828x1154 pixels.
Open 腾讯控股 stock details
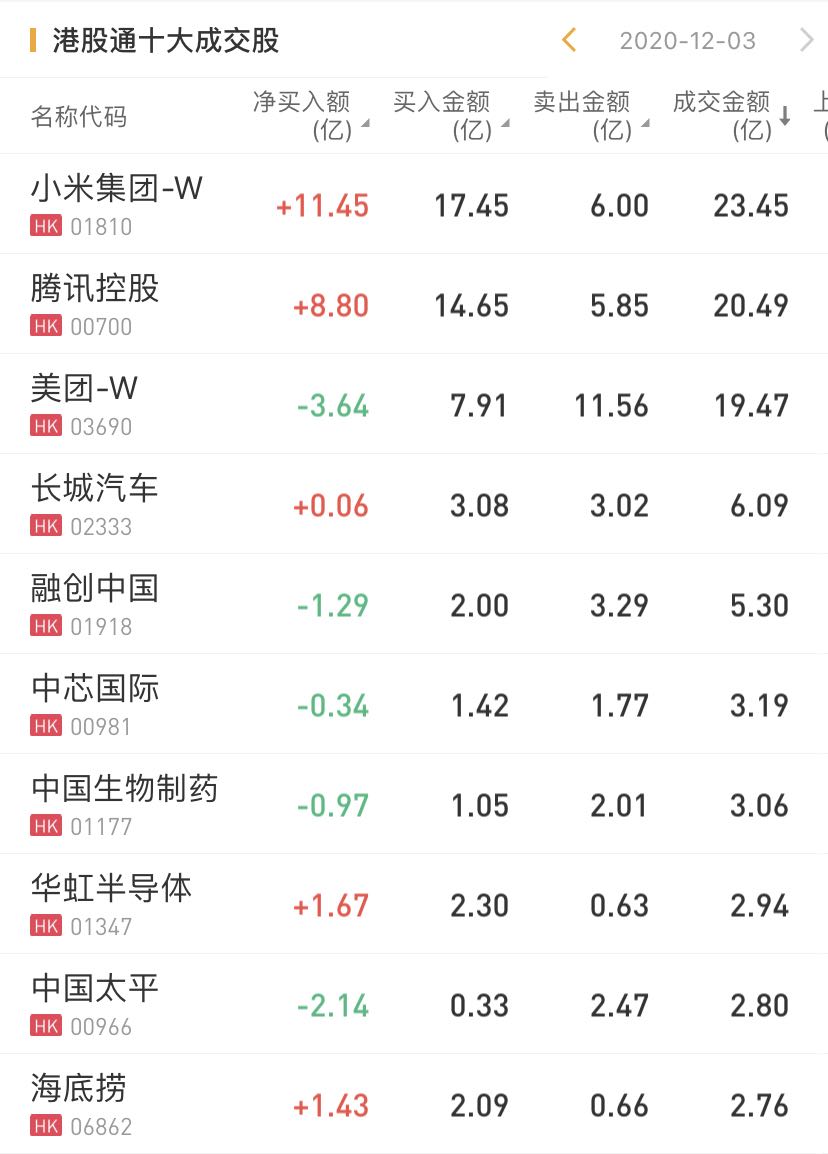pyautogui.click(x=96, y=303)
